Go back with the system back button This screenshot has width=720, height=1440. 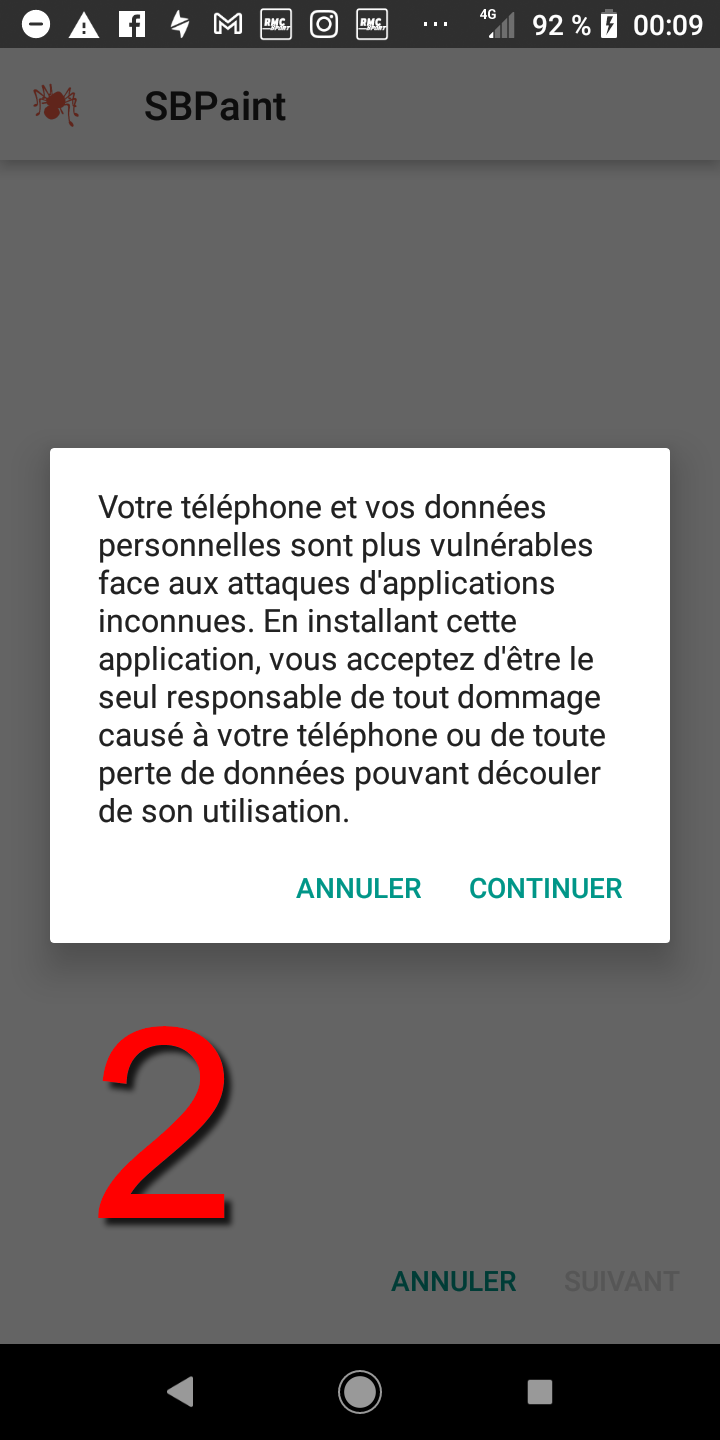pyautogui.click(x=180, y=1392)
